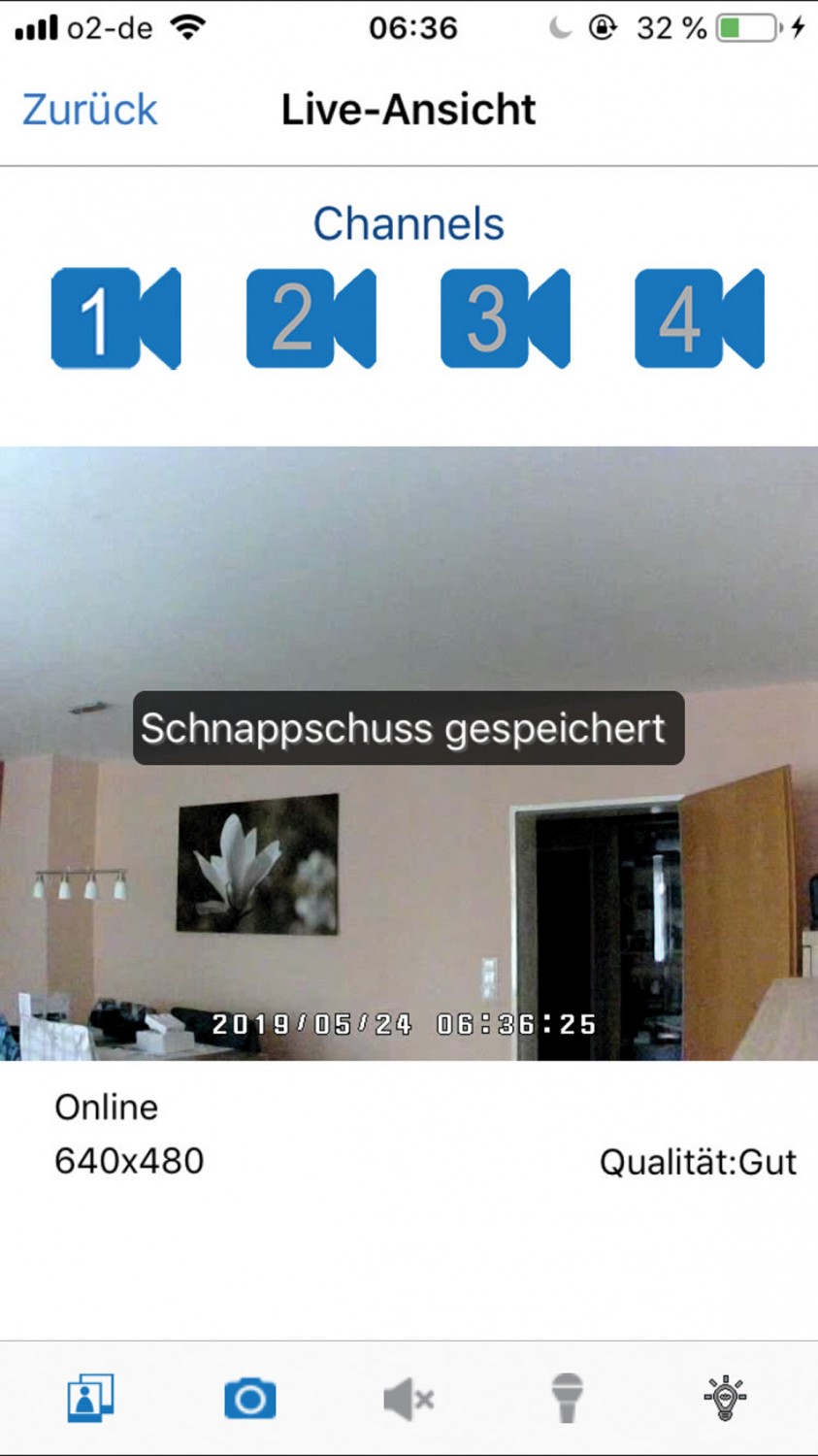The image size is (818, 1456).
Task: Open the saved snapshots gallery
Action: pyautogui.click(x=90, y=1399)
